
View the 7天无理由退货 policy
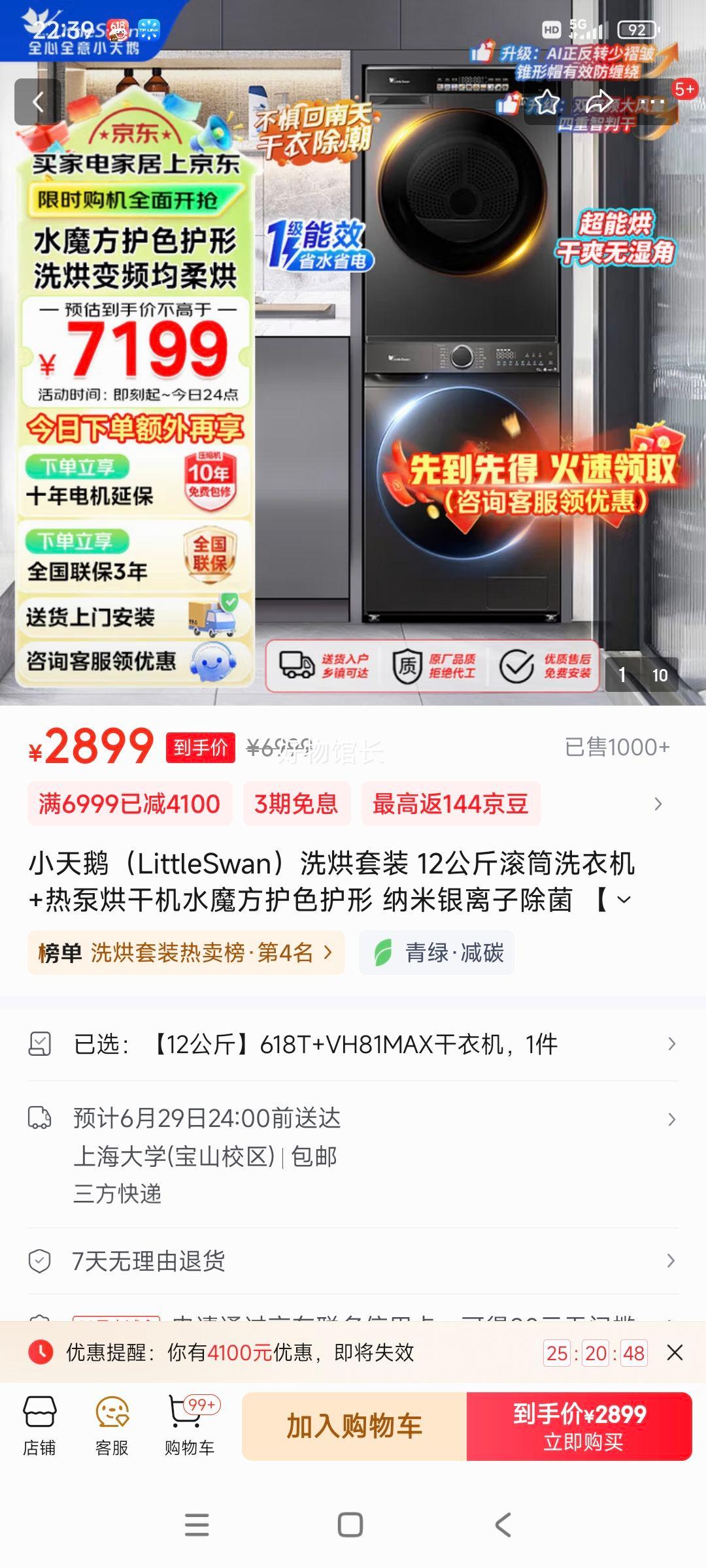click(353, 1261)
